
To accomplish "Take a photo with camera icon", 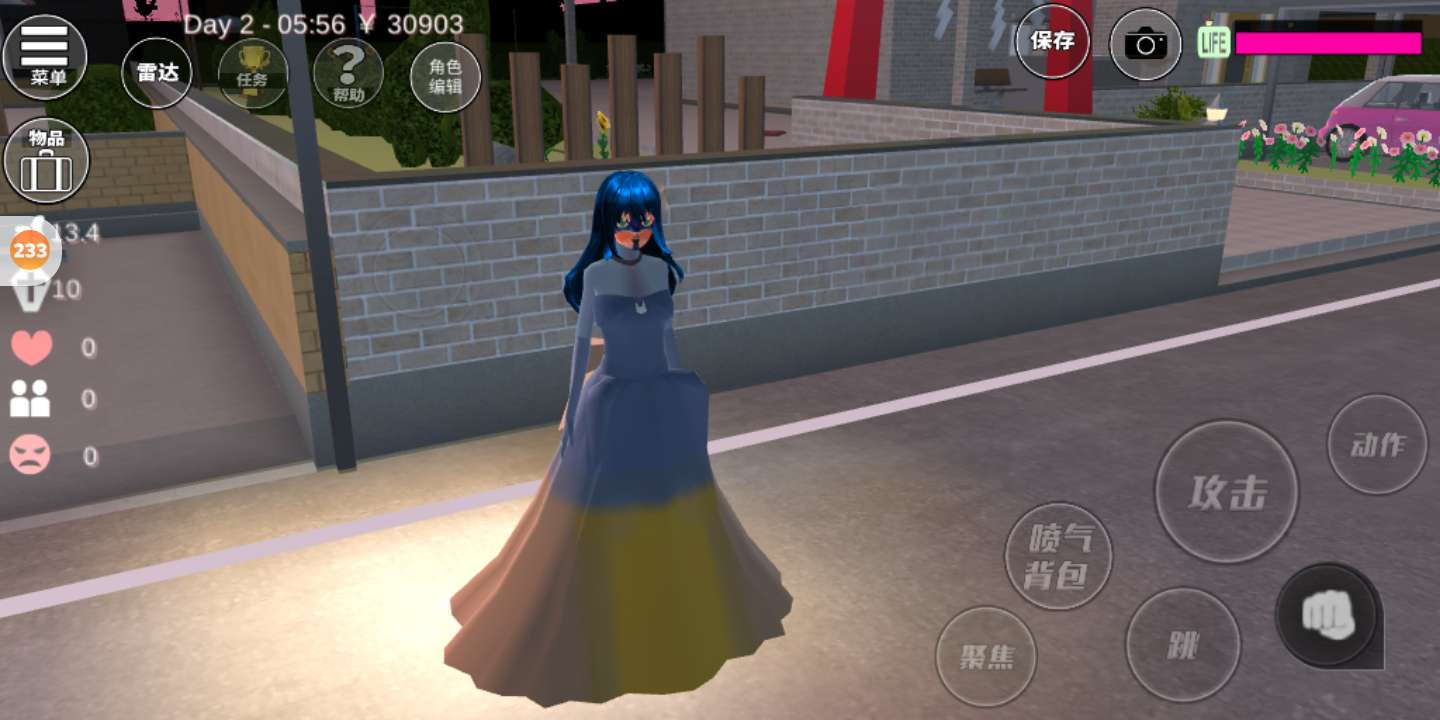I will 1145,44.
